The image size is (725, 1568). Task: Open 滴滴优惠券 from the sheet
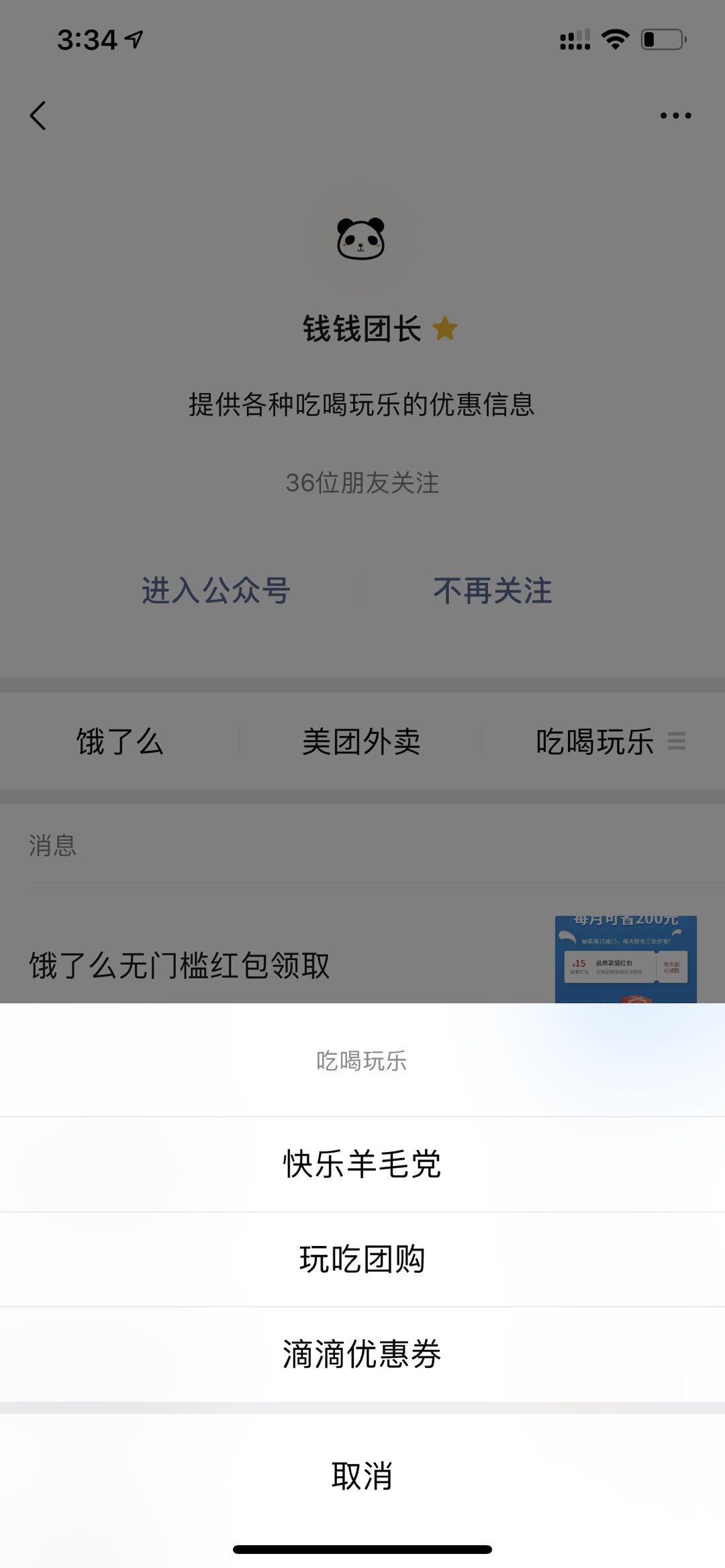click(362, 1354)
